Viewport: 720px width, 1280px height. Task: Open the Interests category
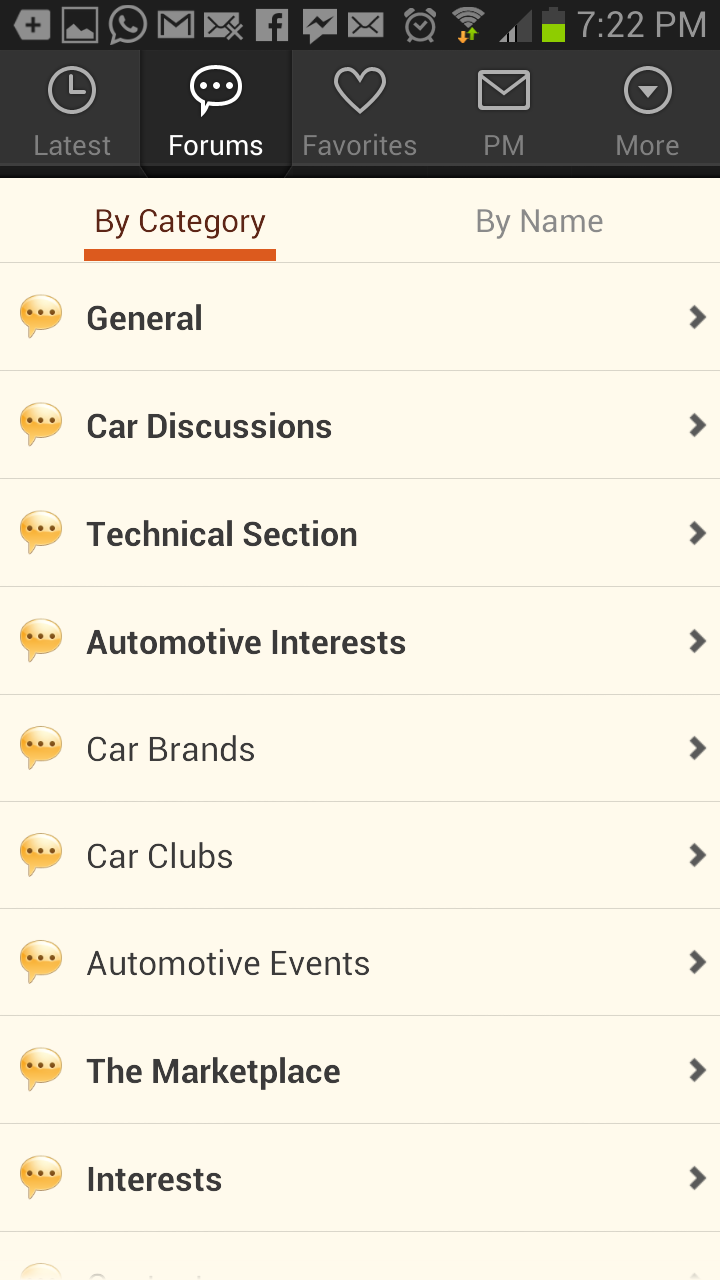(x=360, y=1178)
